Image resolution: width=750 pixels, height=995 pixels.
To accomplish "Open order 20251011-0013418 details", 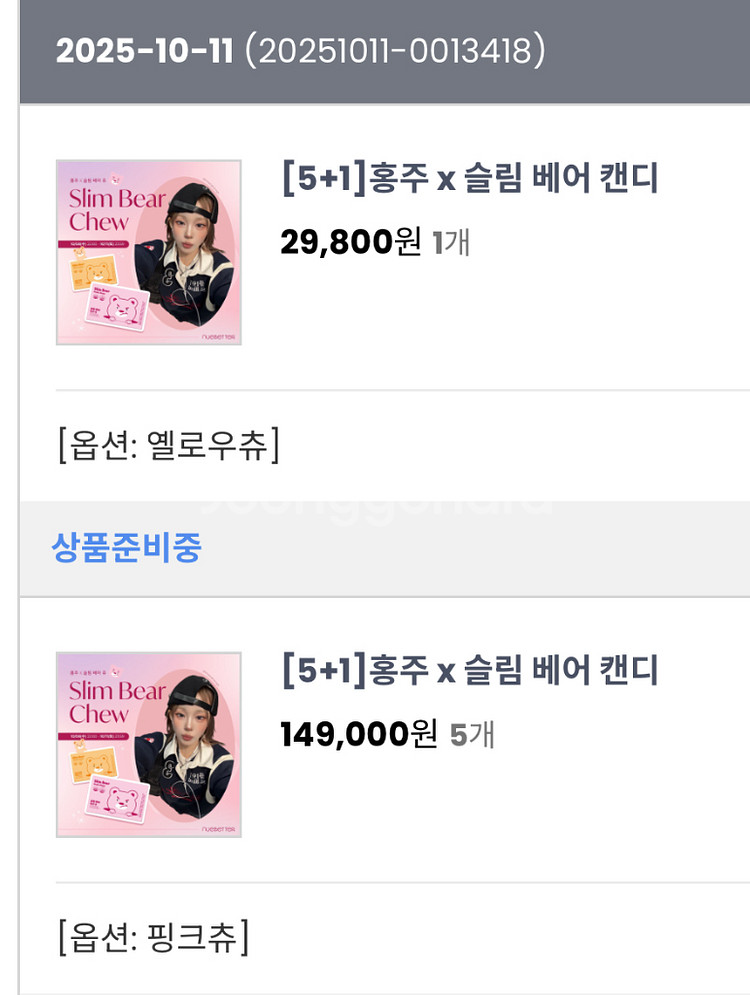I will click(300, 50).
